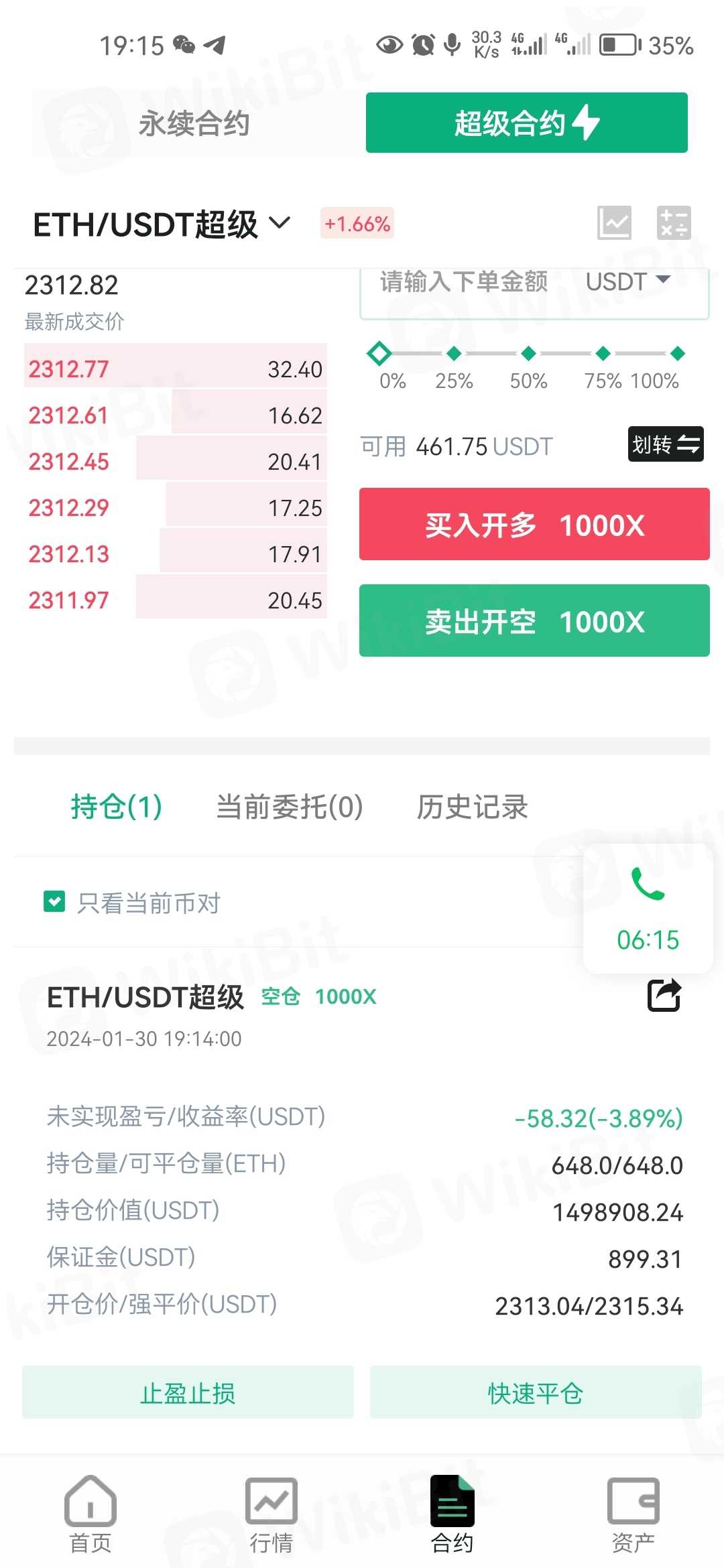Screen dimensions: 724x1568
Task: Select the 超级合约 tab
Action: pos(526,123)
